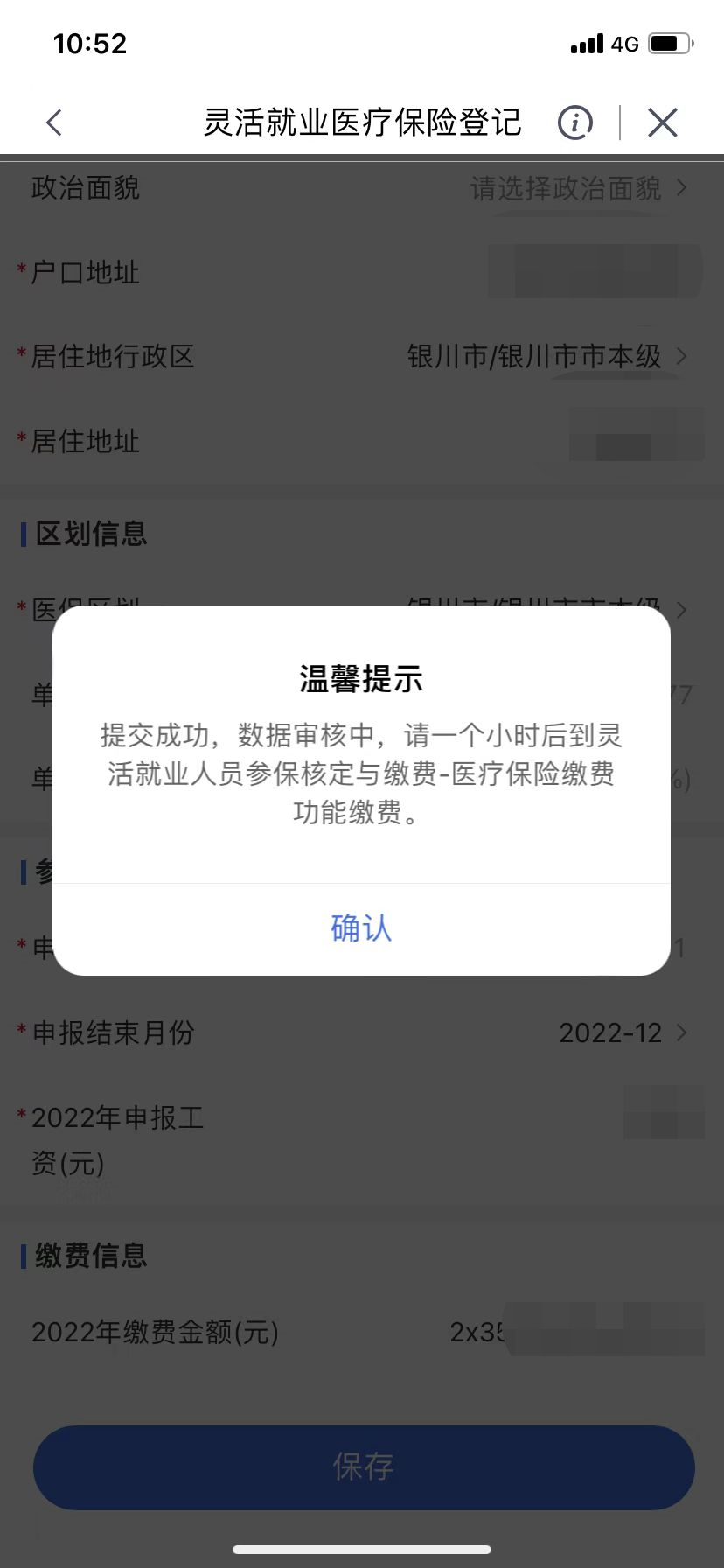Tap the 2022年缴费金额 amount row
This screenshot has width=724, height=1568.
(x=362, y=1333)
